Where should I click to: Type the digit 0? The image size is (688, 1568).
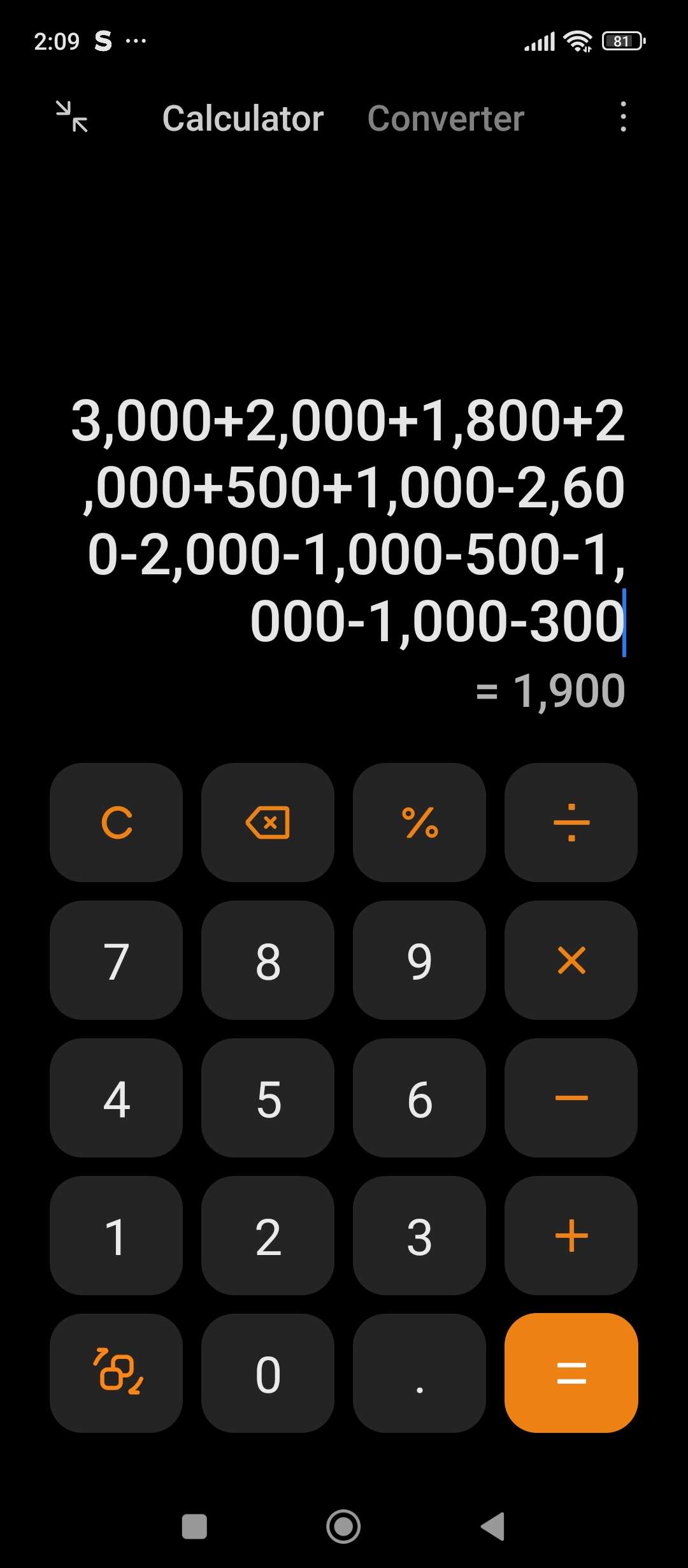(268, 1373)
